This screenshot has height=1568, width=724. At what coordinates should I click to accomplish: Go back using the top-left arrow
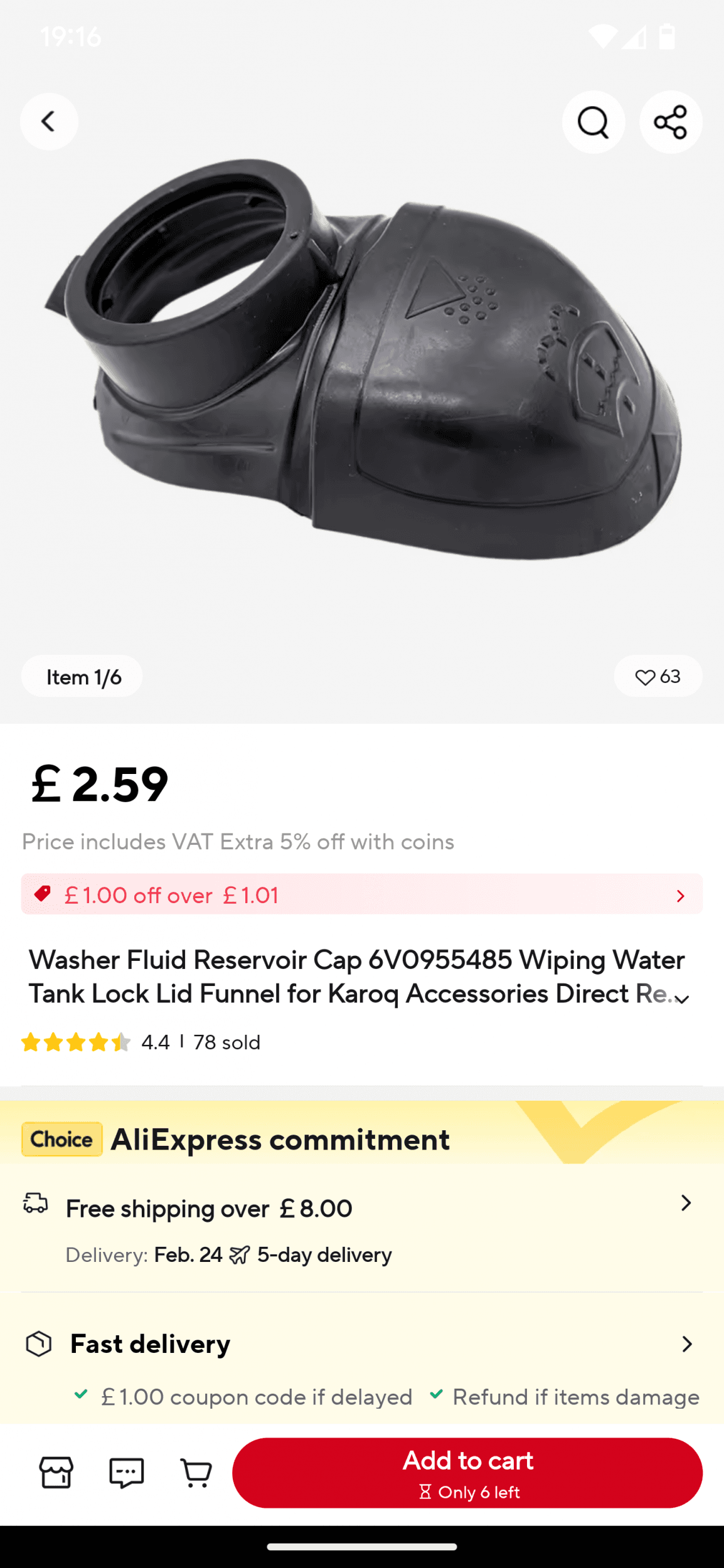pos(49,122)
